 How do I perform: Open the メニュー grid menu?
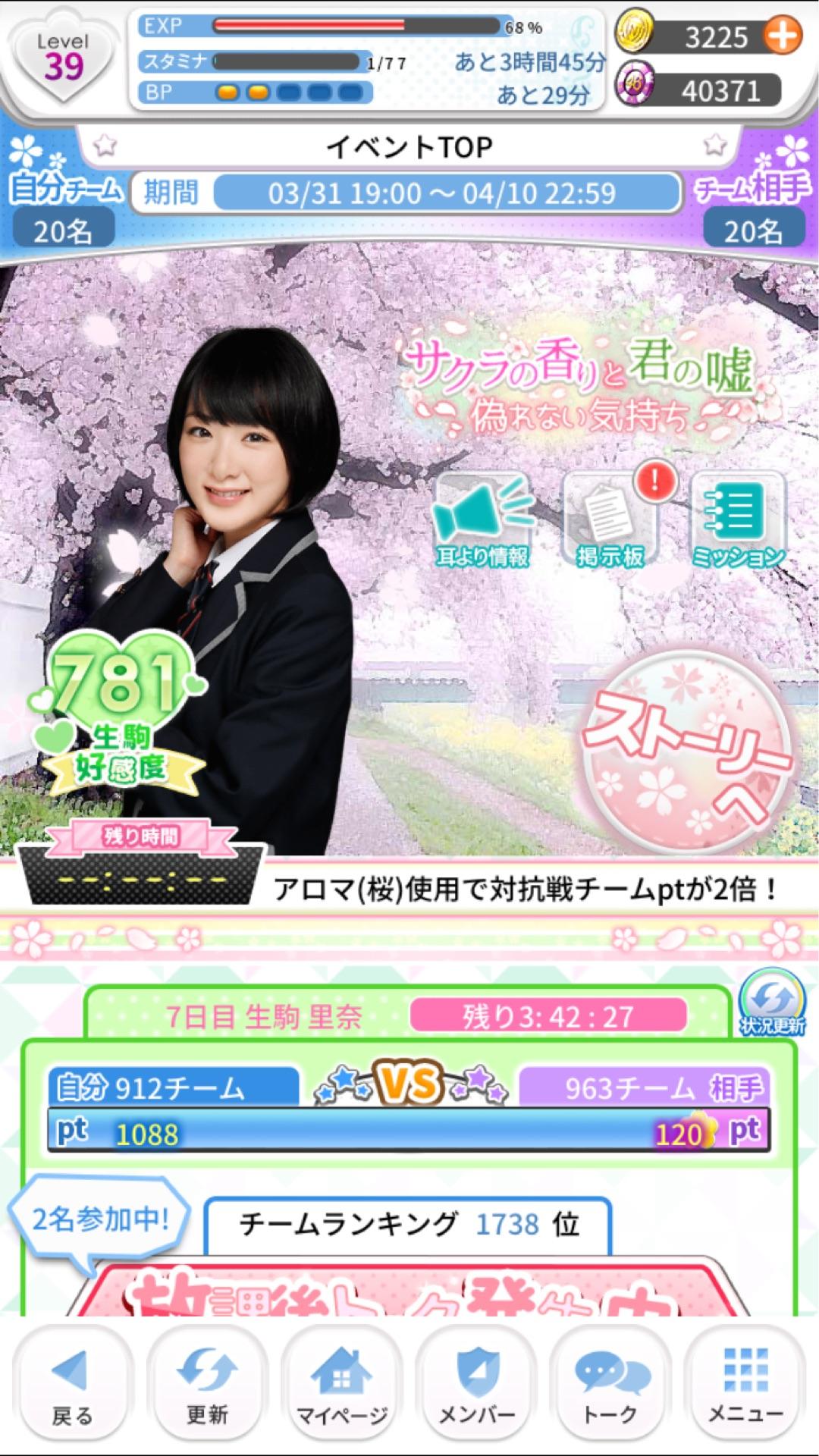pyautogui.click(x=745, y=1388)
